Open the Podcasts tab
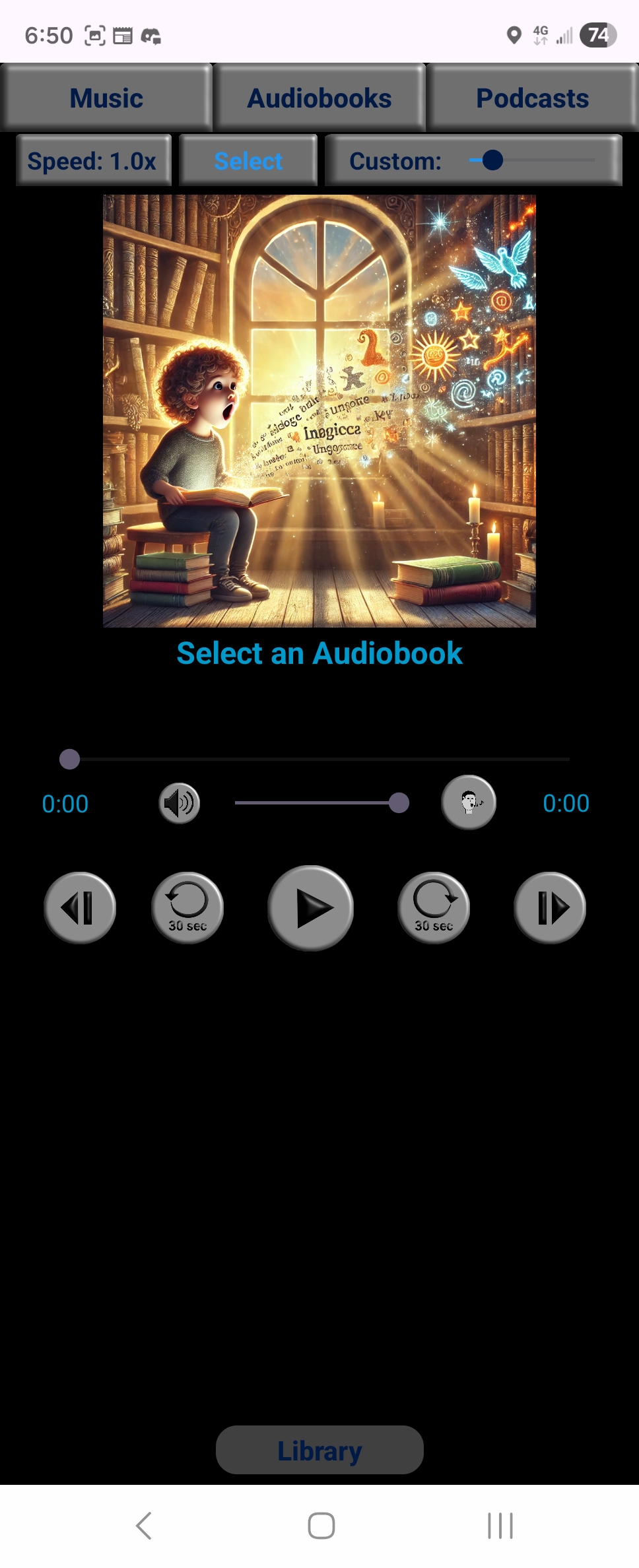 pos(532,97)
